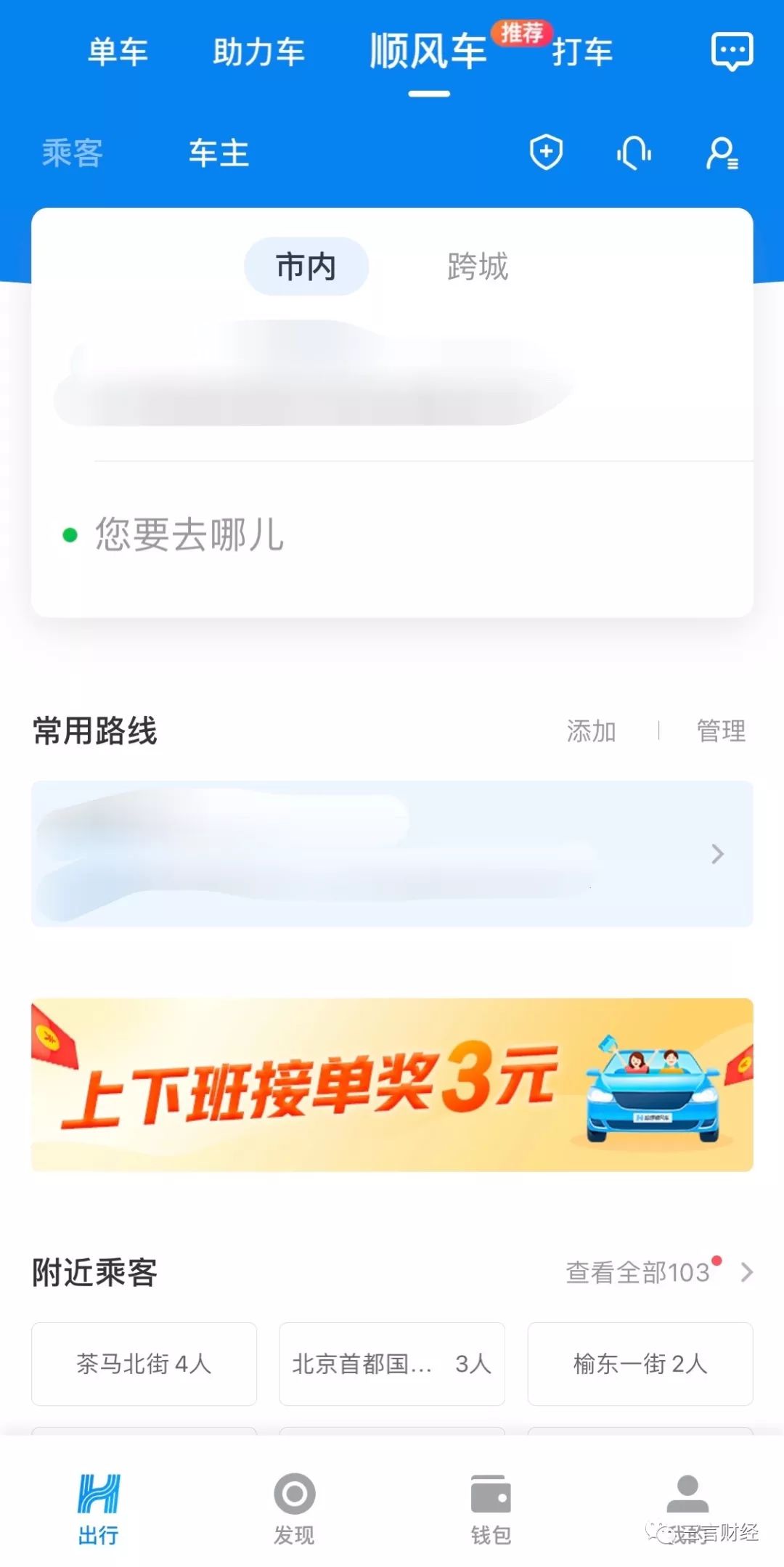Manage saved 常用路线 routes
This screenshot has width=784, height=1567.
pyautogui.click(x=721, y=730)
